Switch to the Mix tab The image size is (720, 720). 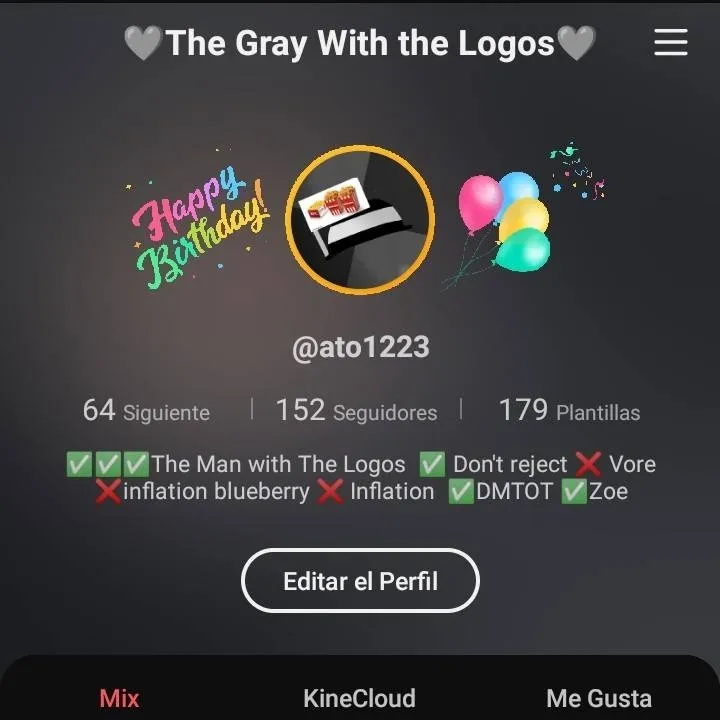tap(119, 698)
